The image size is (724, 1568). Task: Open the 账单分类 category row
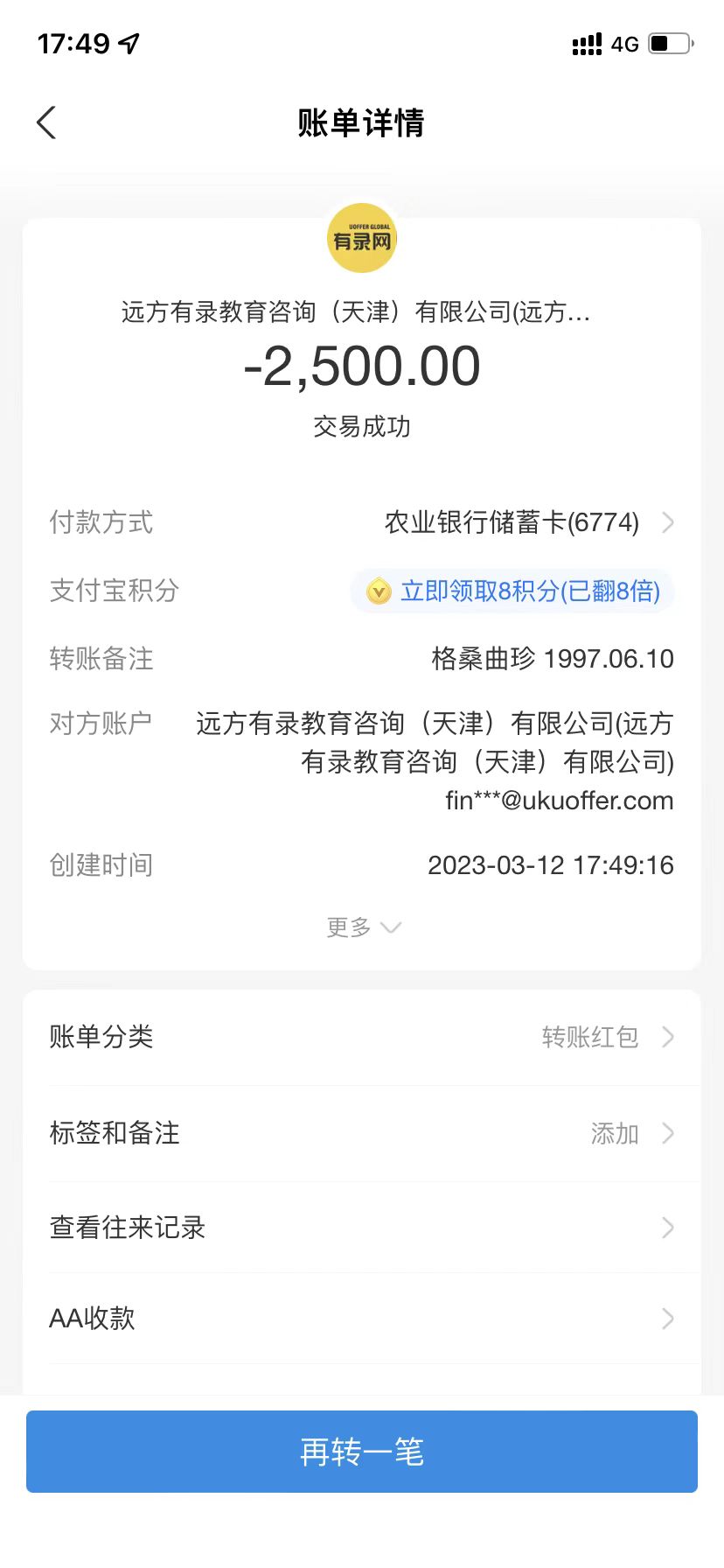pyautogui.click(x=362, y=1037)
